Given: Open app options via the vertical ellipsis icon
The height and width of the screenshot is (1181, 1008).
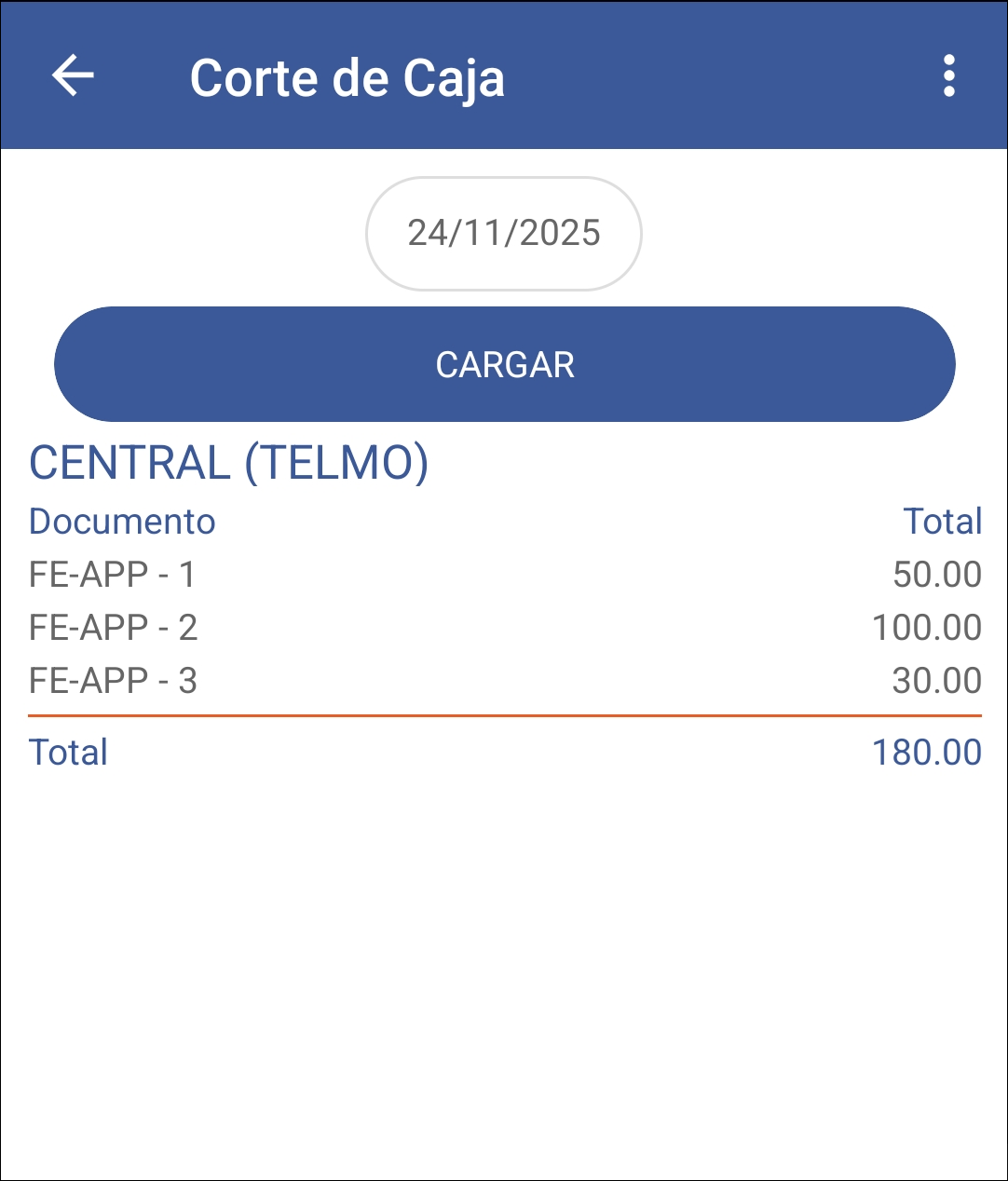Looking at the screenshot, I should [949, 77].
